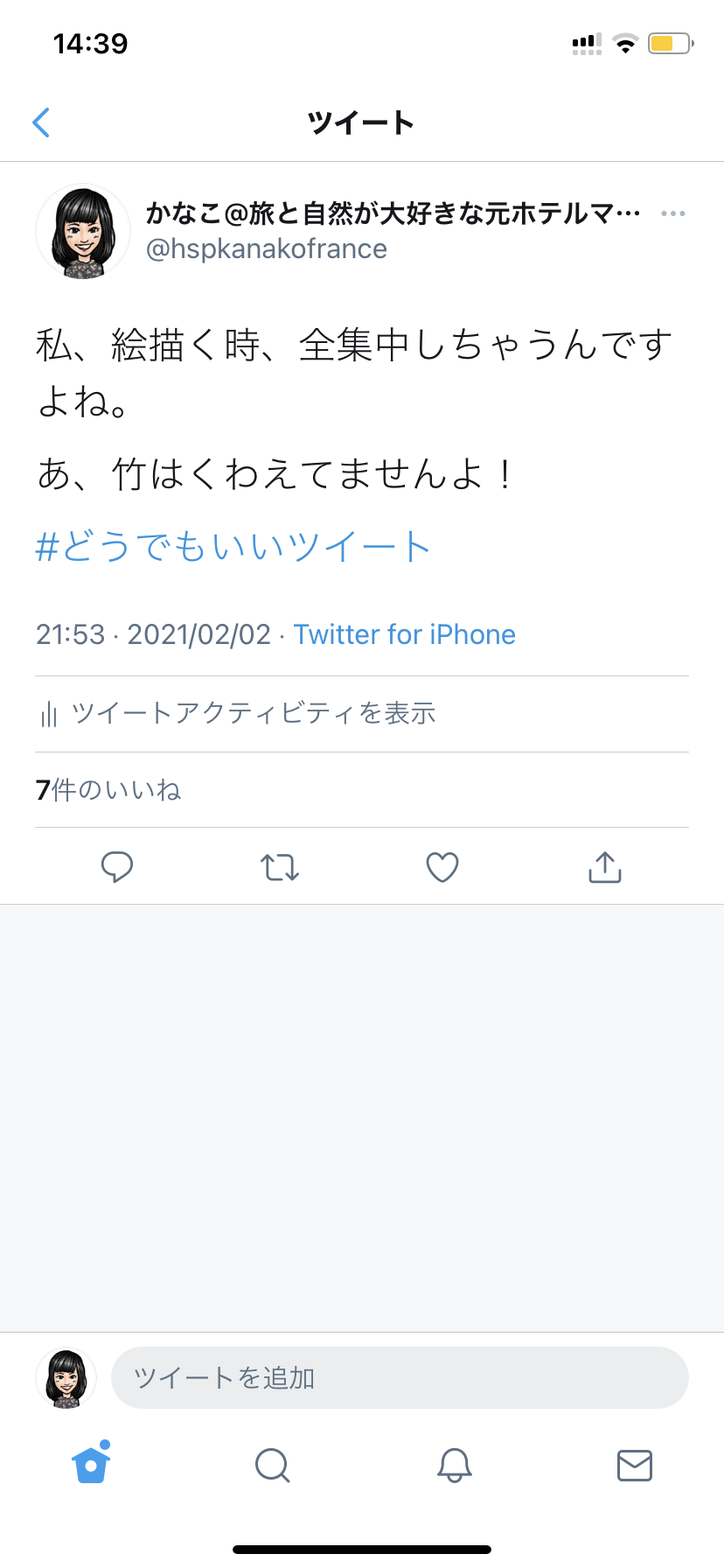Retweet this tweet

pyautogui.click(x=280, y=867)
